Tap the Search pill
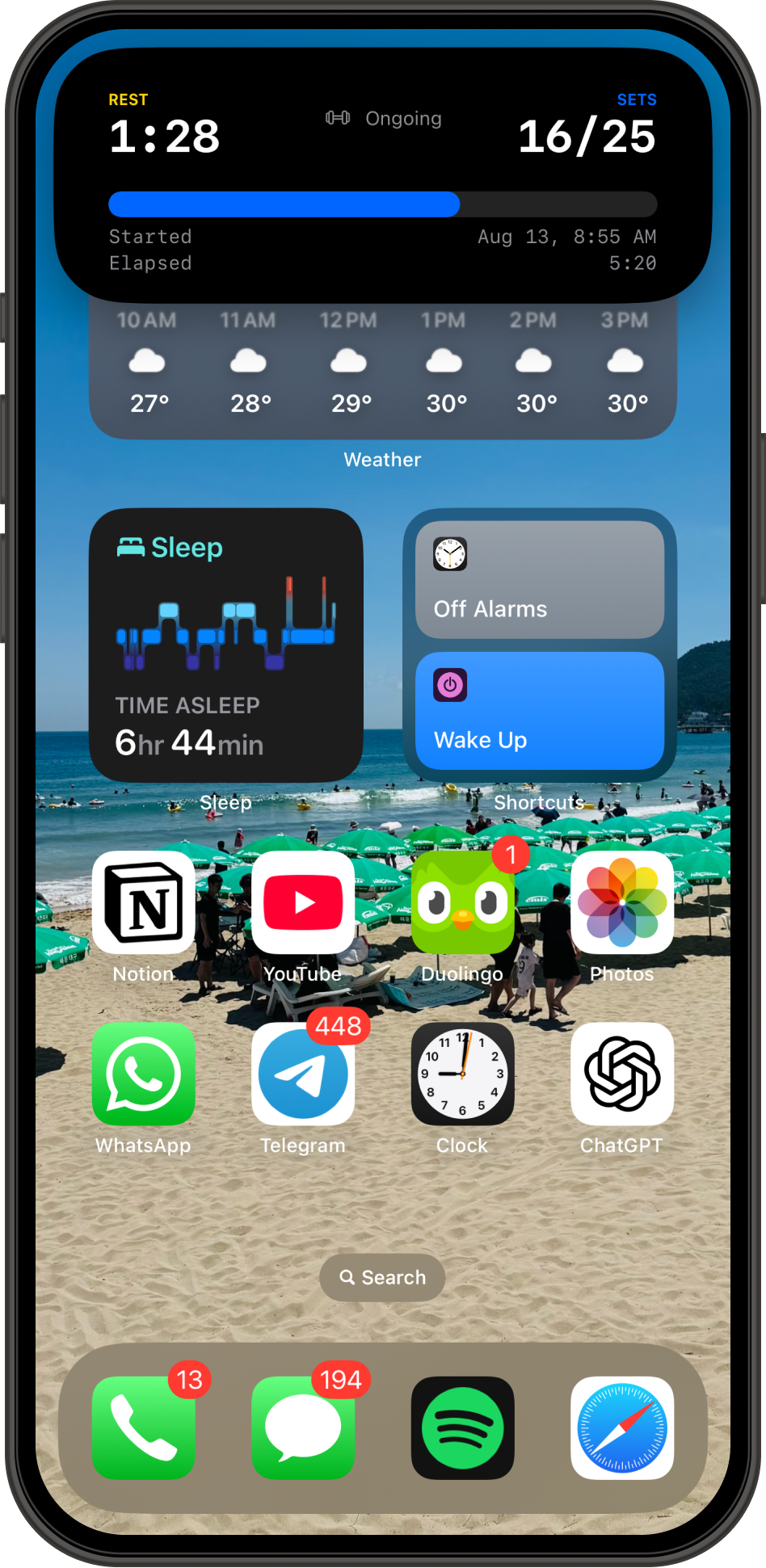Viewport: 766px width, 1568px height. [382, 1277]
